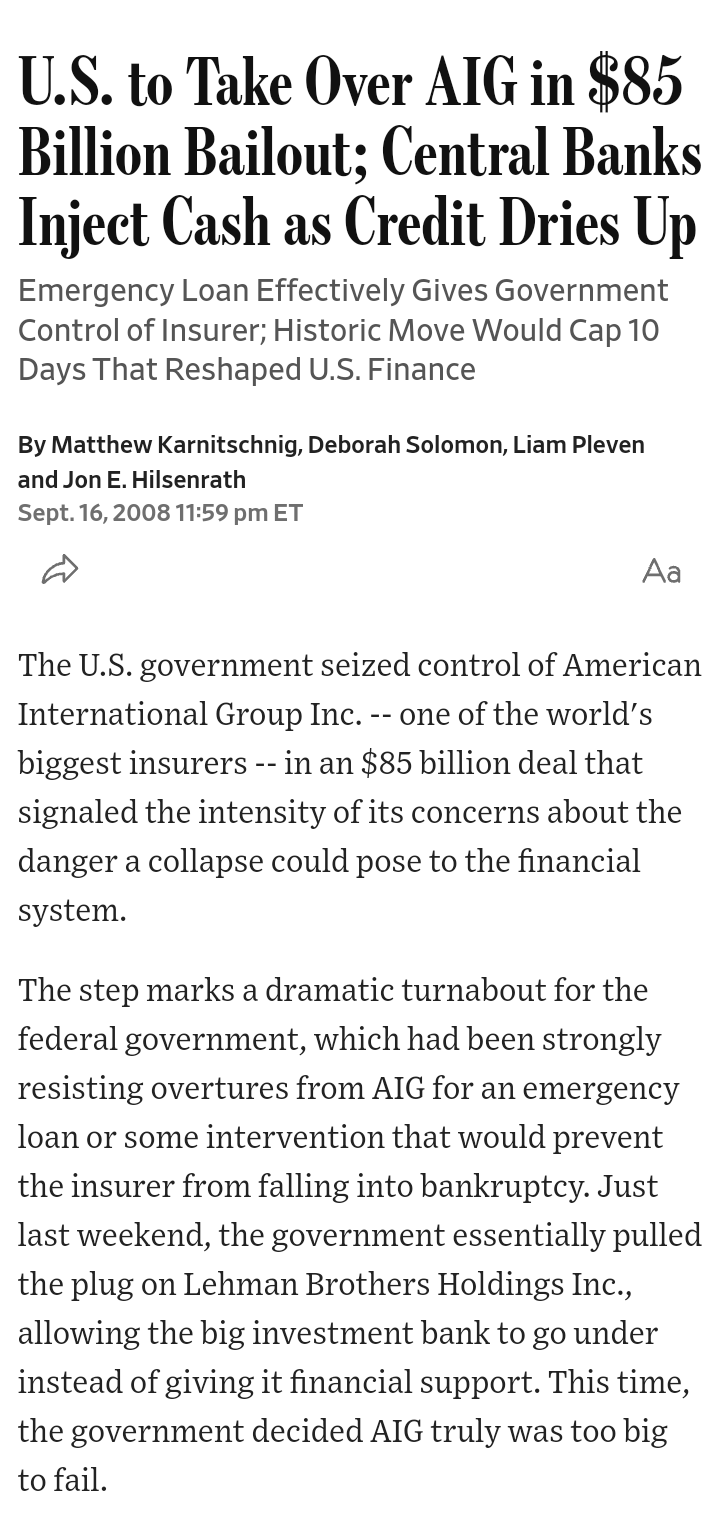This screenshot has width=713, height=1517.
Task: Open author Matthew Karnitschnig's page
Action: 175,445
